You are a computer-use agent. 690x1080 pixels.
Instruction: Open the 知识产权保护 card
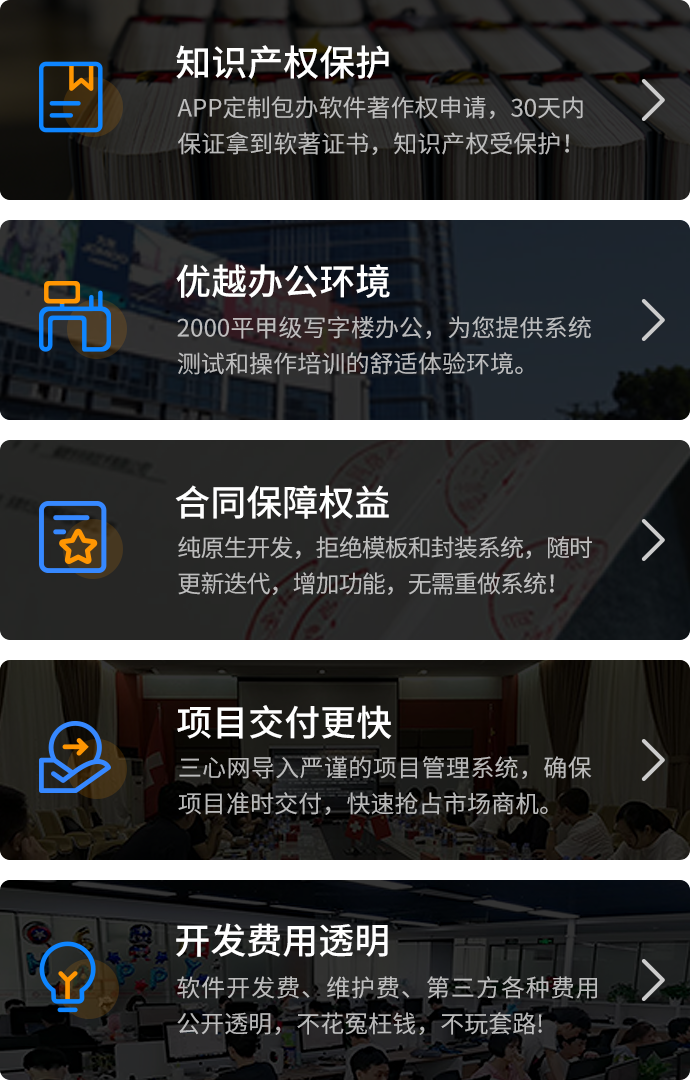345,100
